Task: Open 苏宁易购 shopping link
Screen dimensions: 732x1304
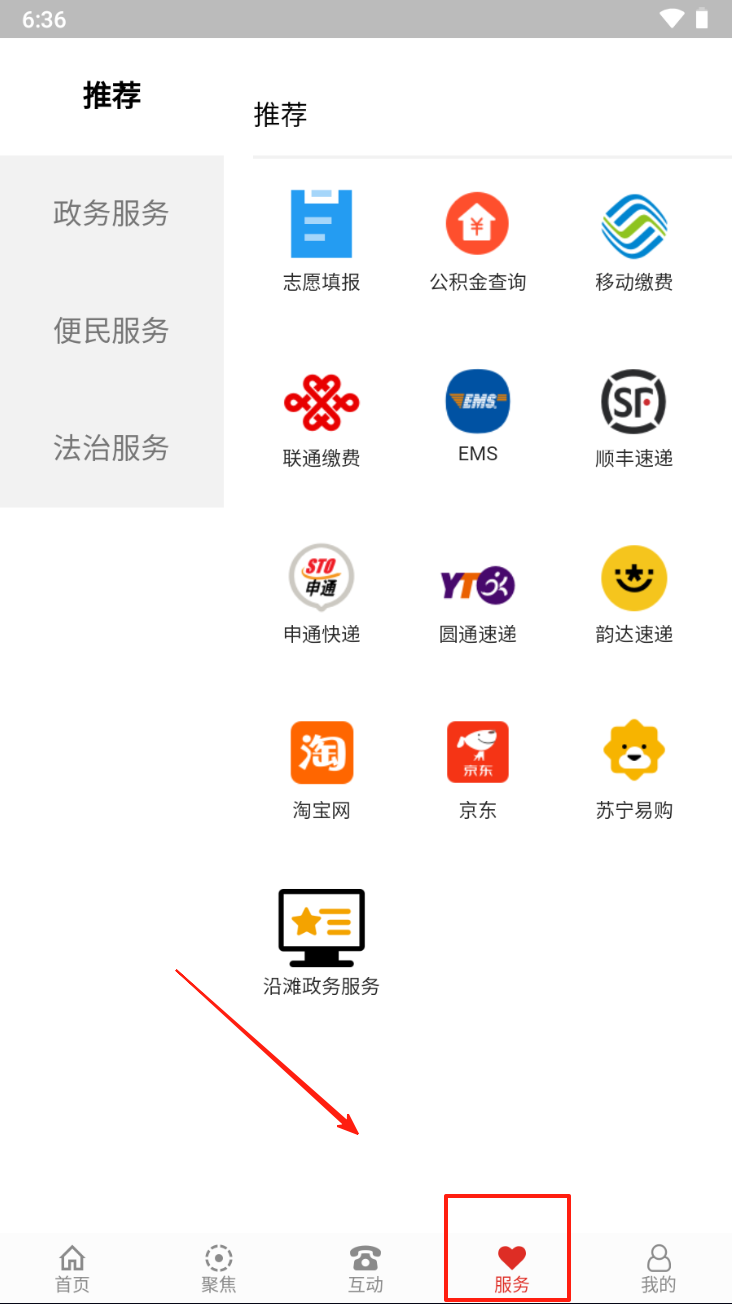Action: coord(634,769)
